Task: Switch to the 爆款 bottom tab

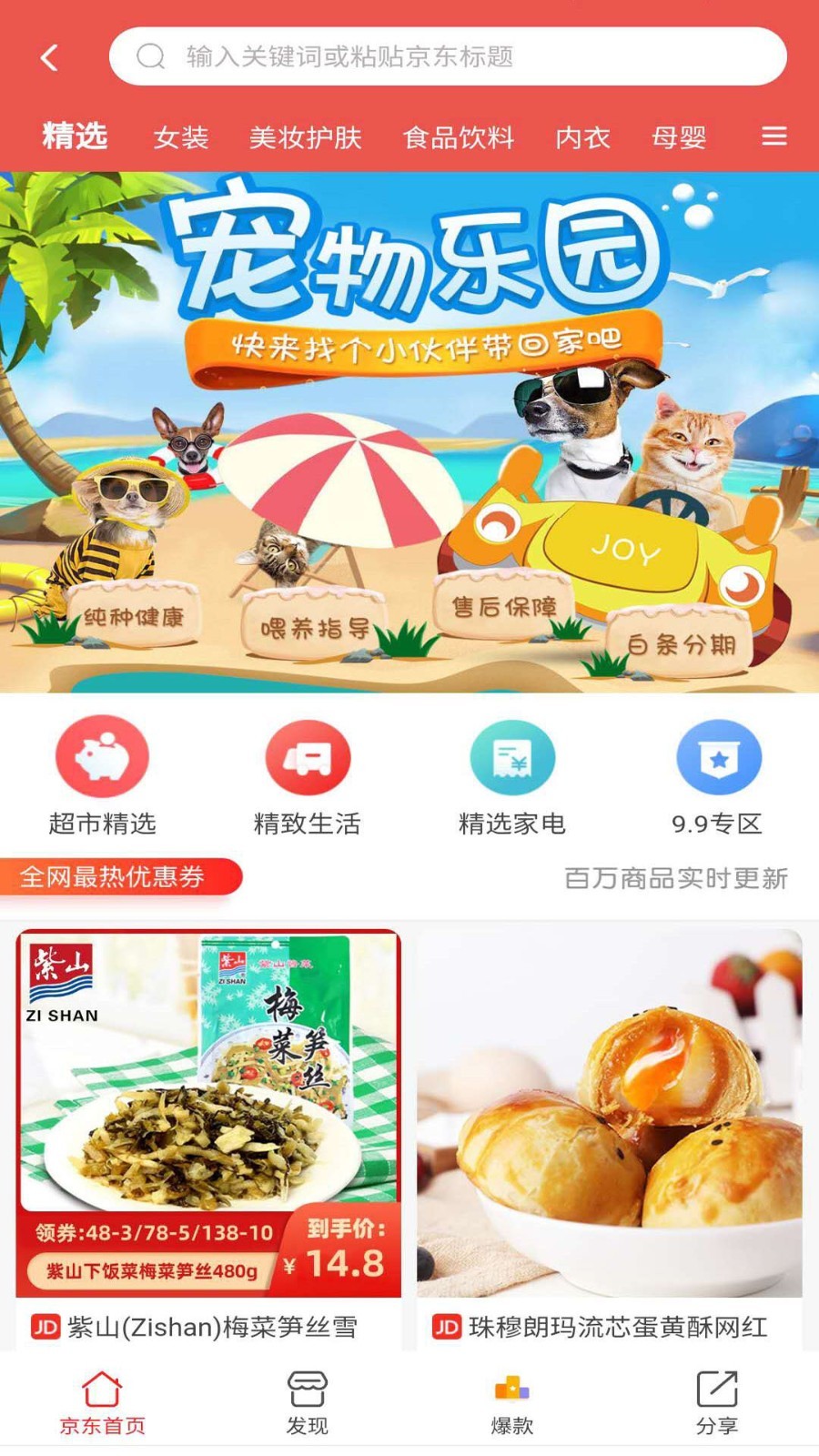Action: click(512, 1402)
